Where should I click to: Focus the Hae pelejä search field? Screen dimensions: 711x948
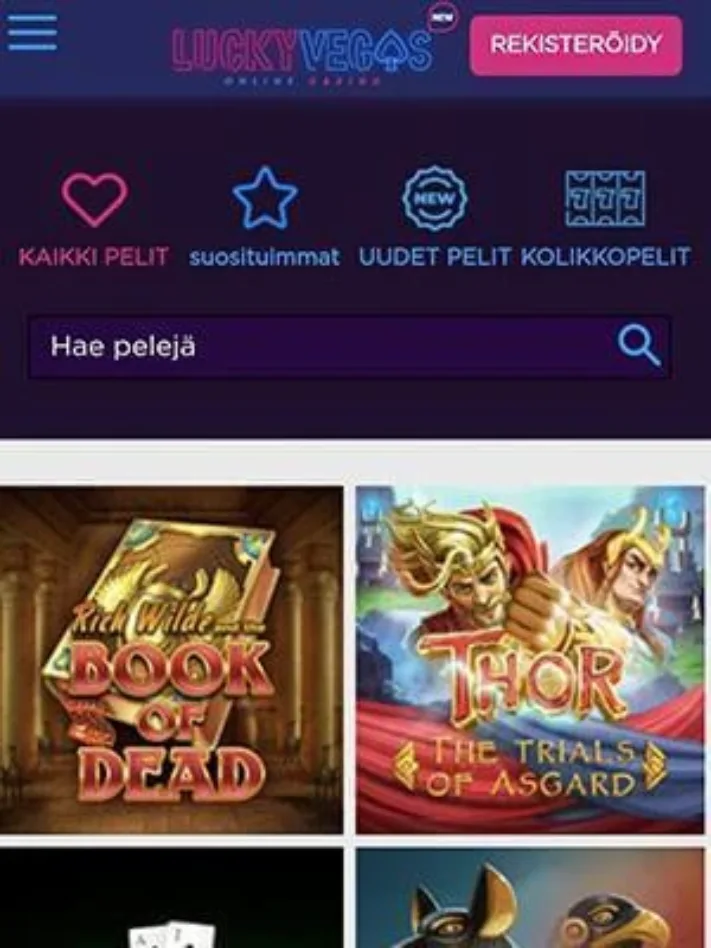click(x=320, y=347)
